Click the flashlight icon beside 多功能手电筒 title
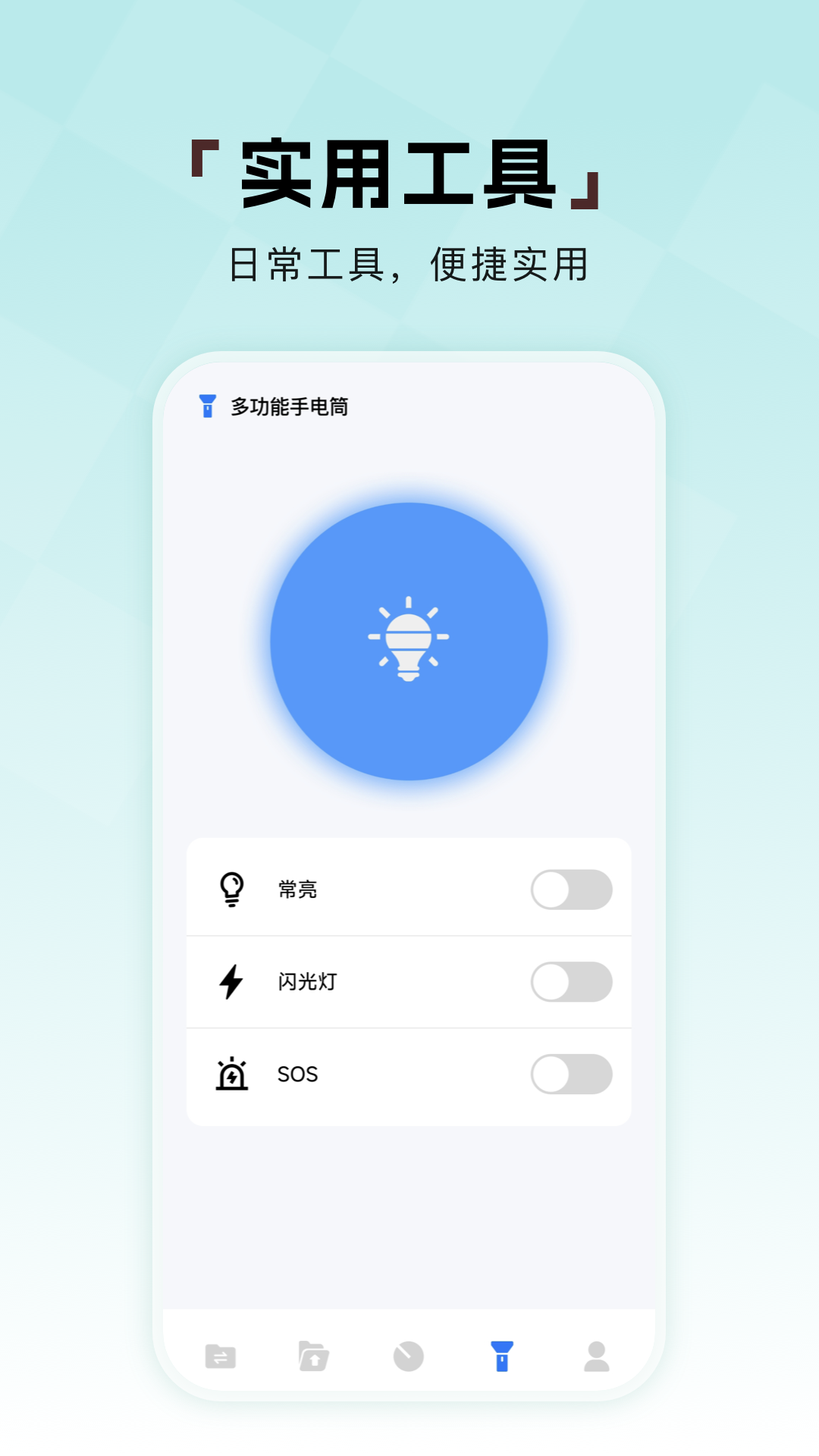 pos(206,406)
